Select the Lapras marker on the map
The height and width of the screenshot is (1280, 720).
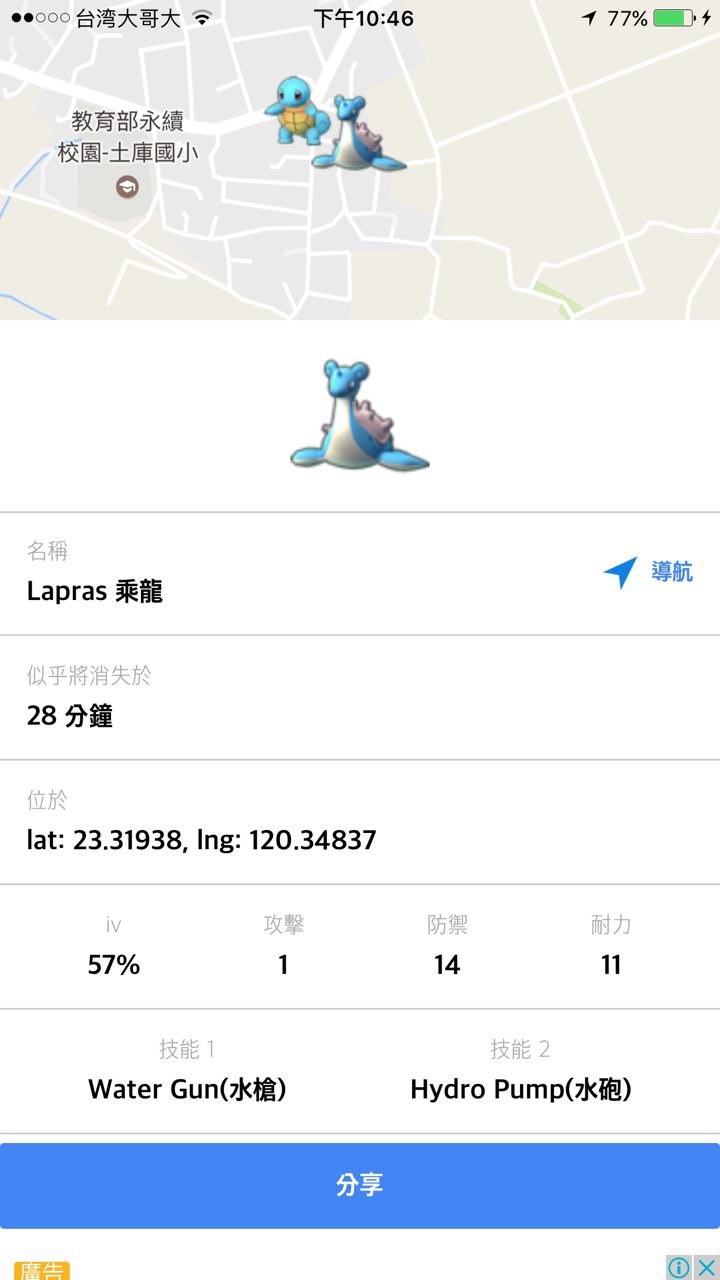click(x=356, y=137)
